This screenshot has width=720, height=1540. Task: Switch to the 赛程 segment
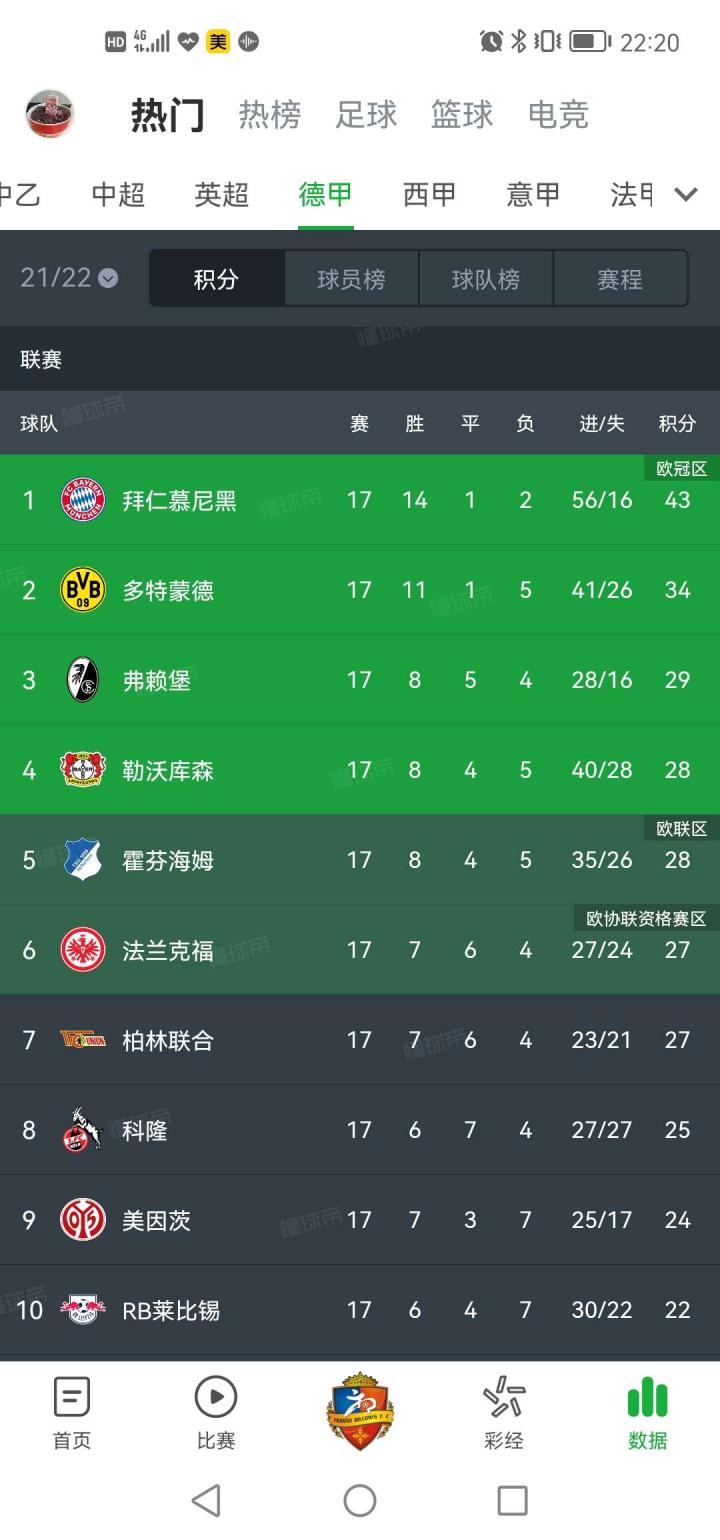coord(619,279)
